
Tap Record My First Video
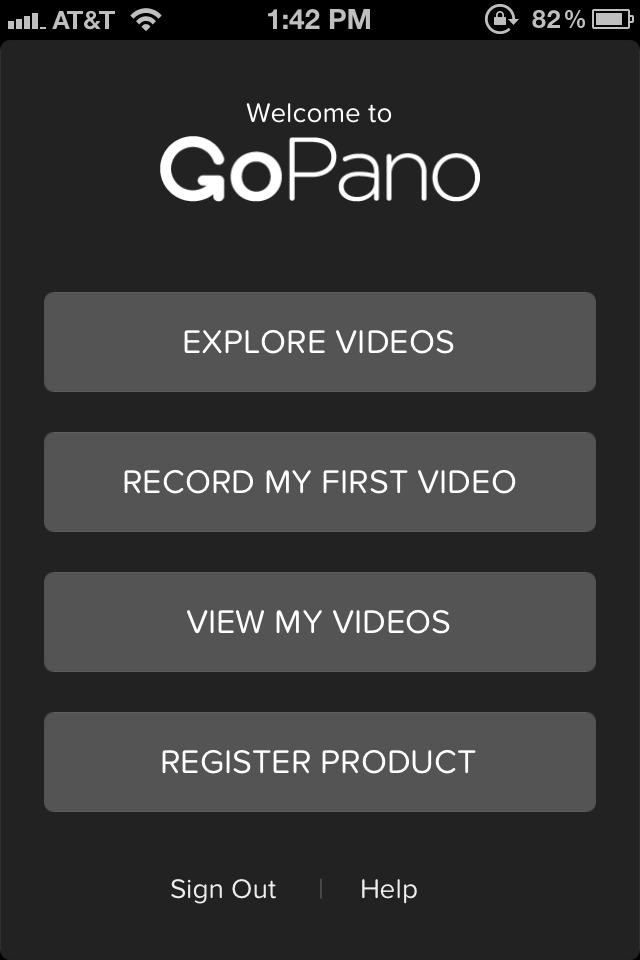pos(319,482)
